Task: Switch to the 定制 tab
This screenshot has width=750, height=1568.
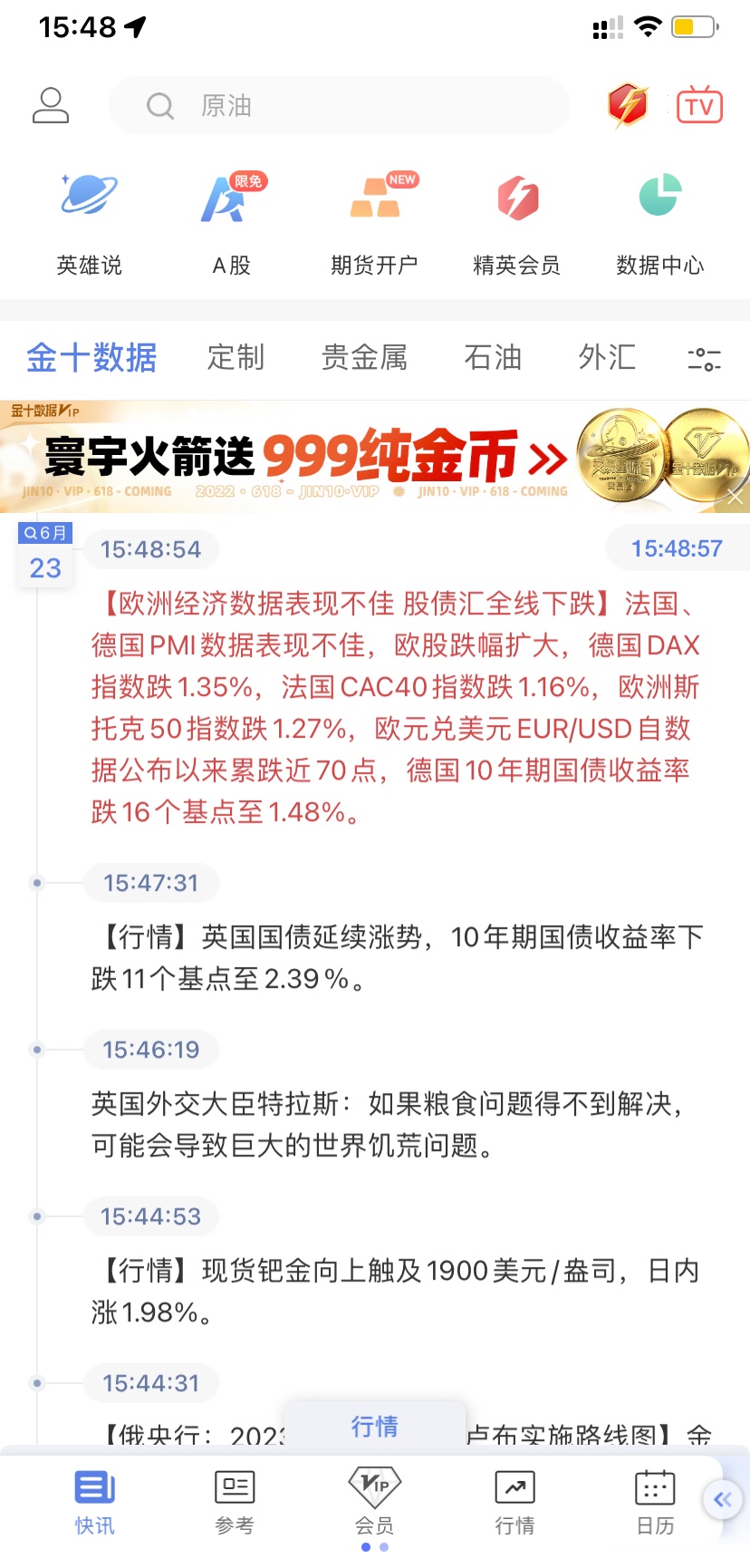Action: pos(236,358)
